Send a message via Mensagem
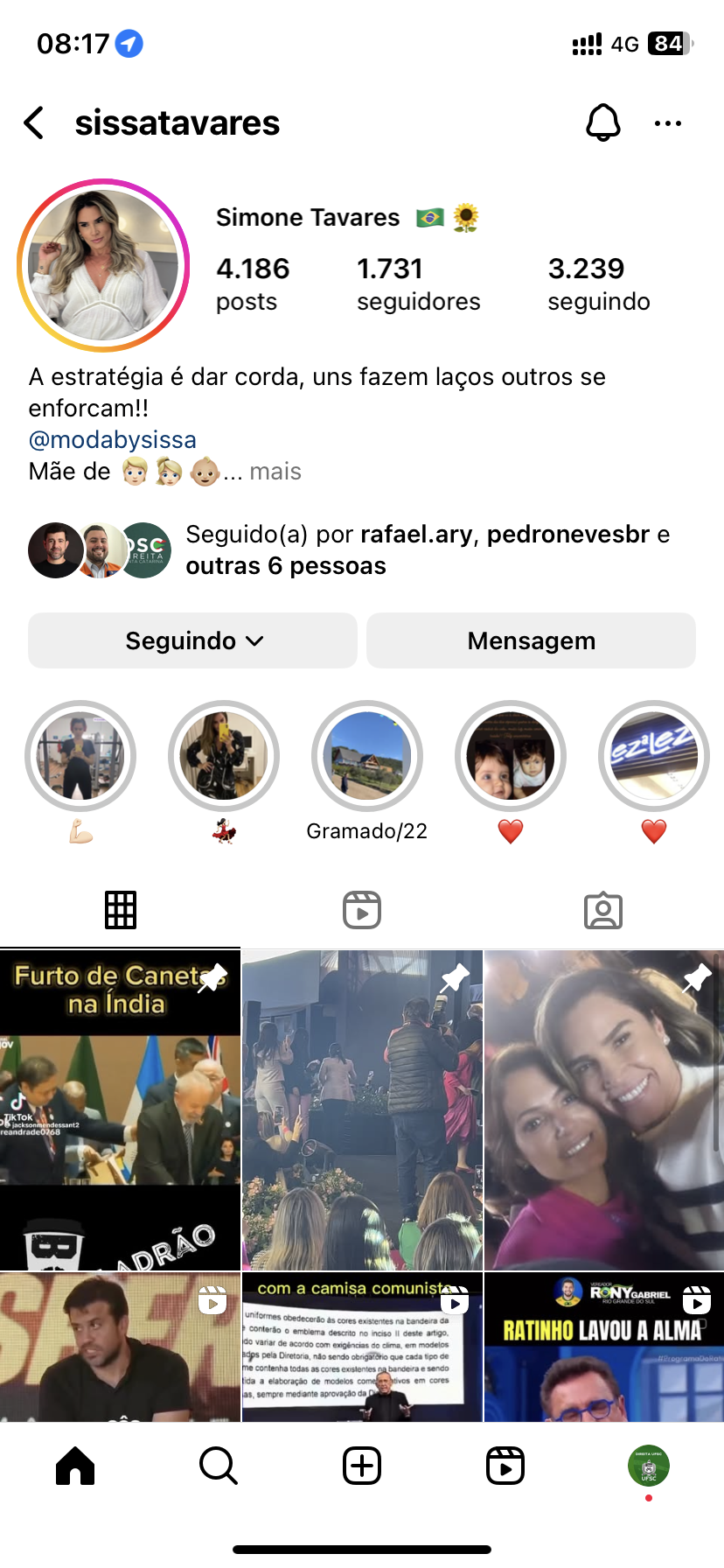Image resolution: width=724 pixels, height=1568 pixels. (x=531, y=640)
